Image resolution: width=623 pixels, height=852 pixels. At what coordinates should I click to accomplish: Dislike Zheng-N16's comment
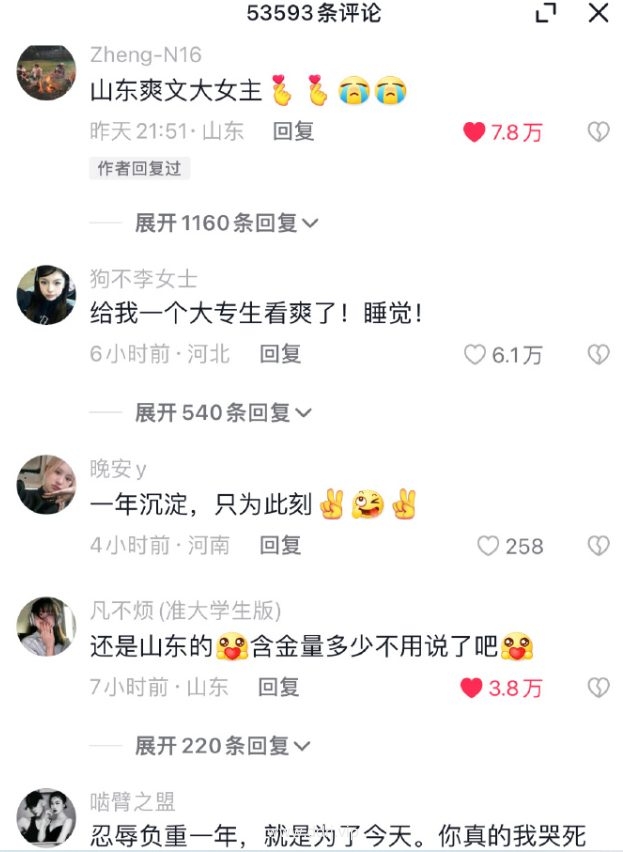[x=598, y=132]
